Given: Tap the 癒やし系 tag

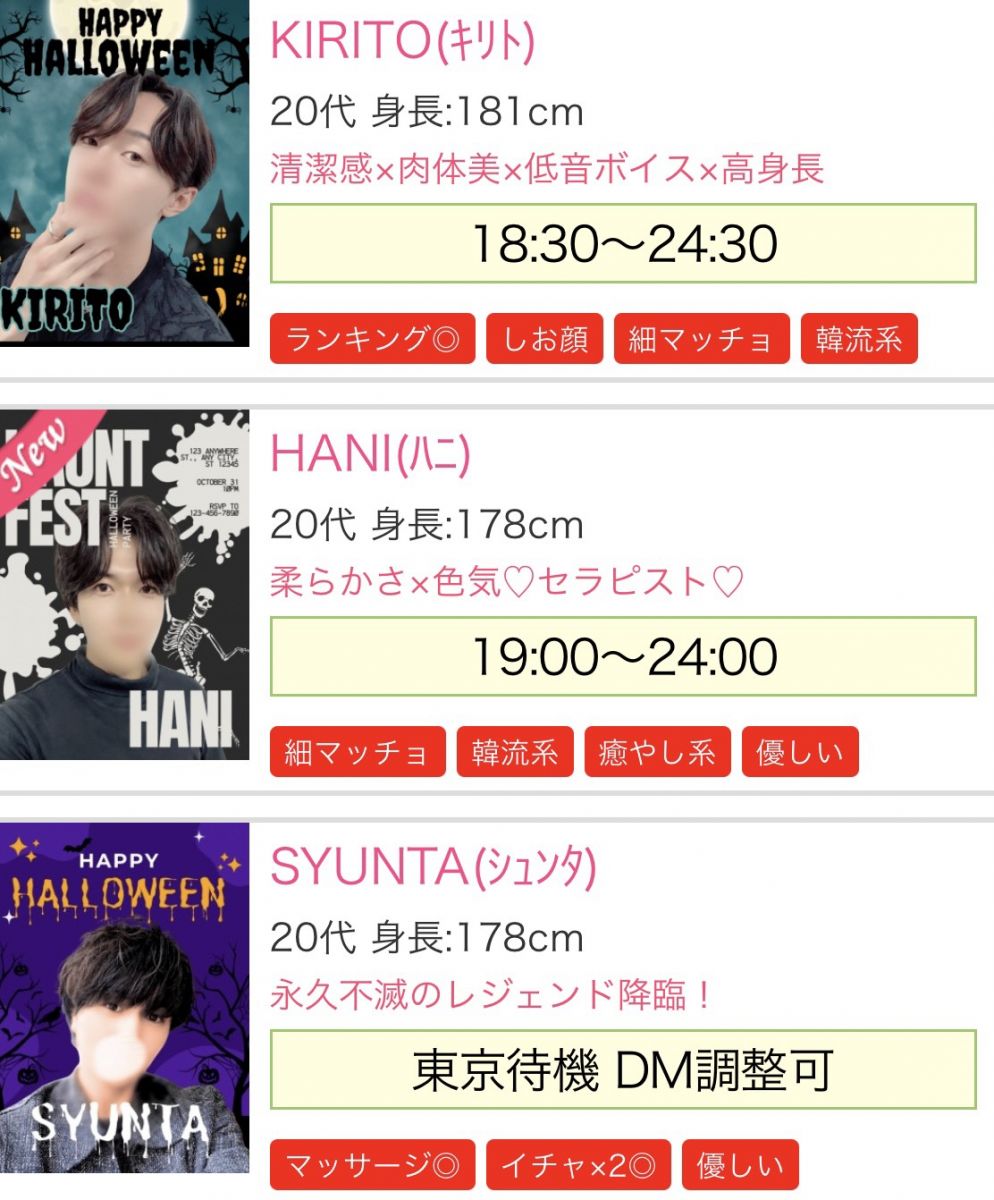Looking at the screenshot, I should click(x=657, y=752).
